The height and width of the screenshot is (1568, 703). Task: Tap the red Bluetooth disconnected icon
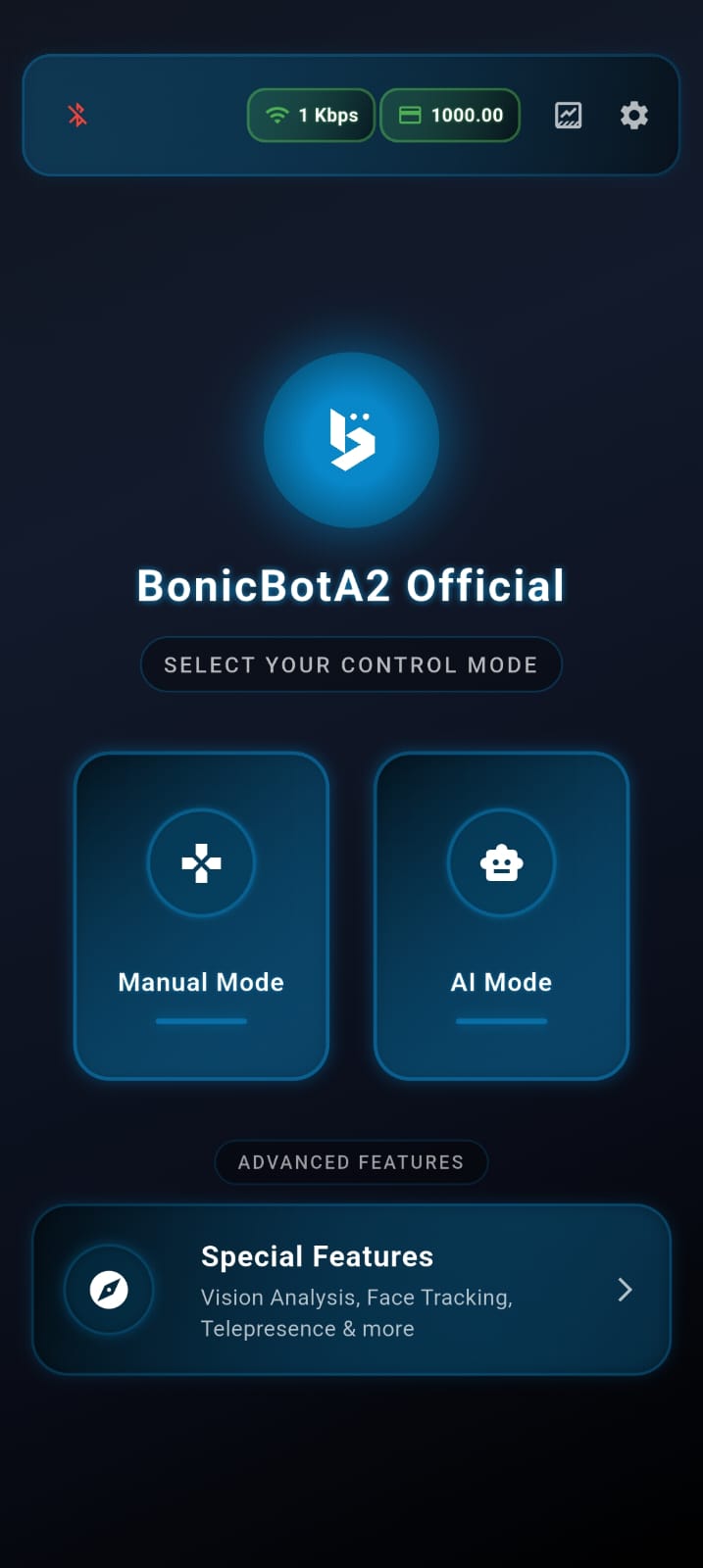pos(77,115)
